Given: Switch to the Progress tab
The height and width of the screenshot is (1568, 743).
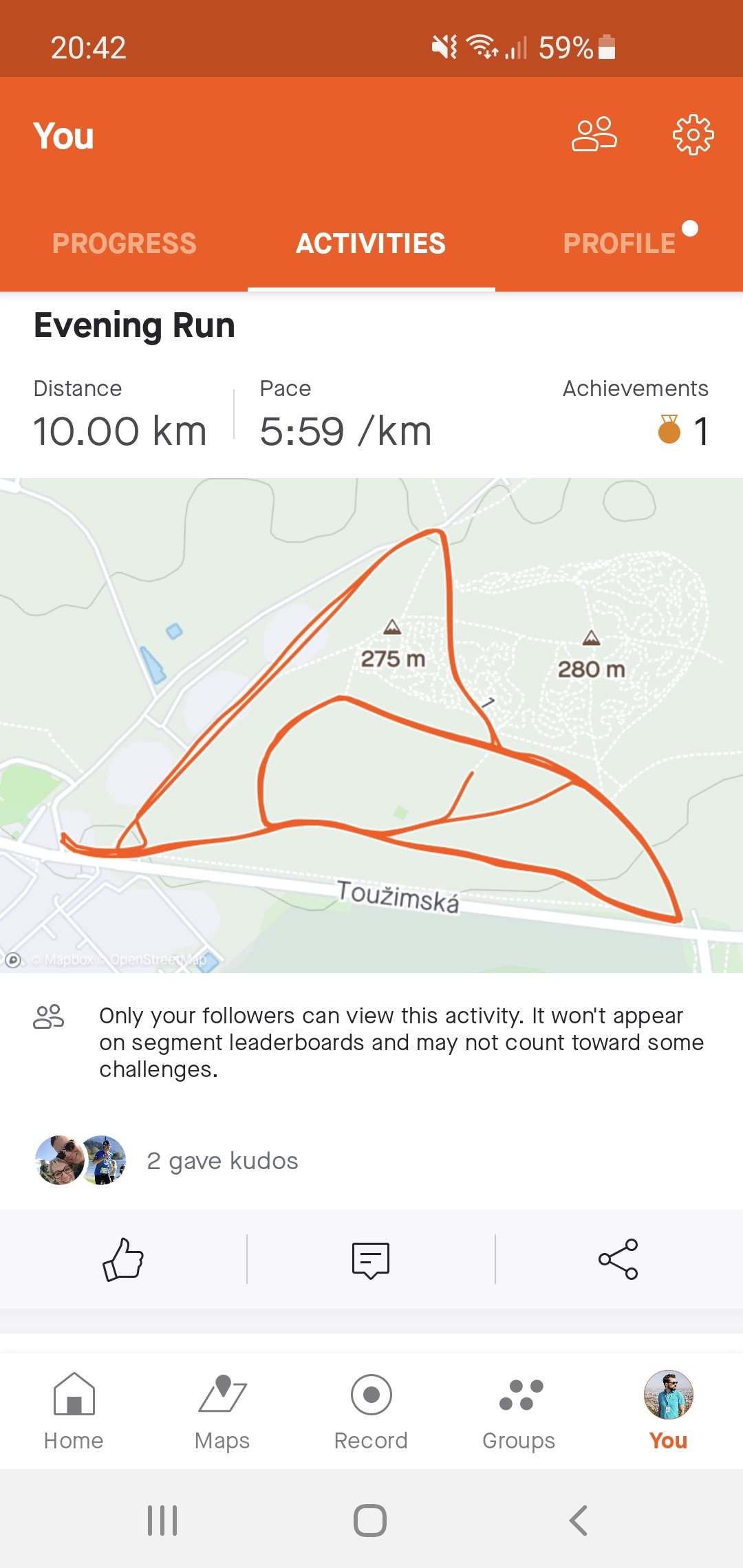Looking at the screenshot, I should click(x=125, y=243).
